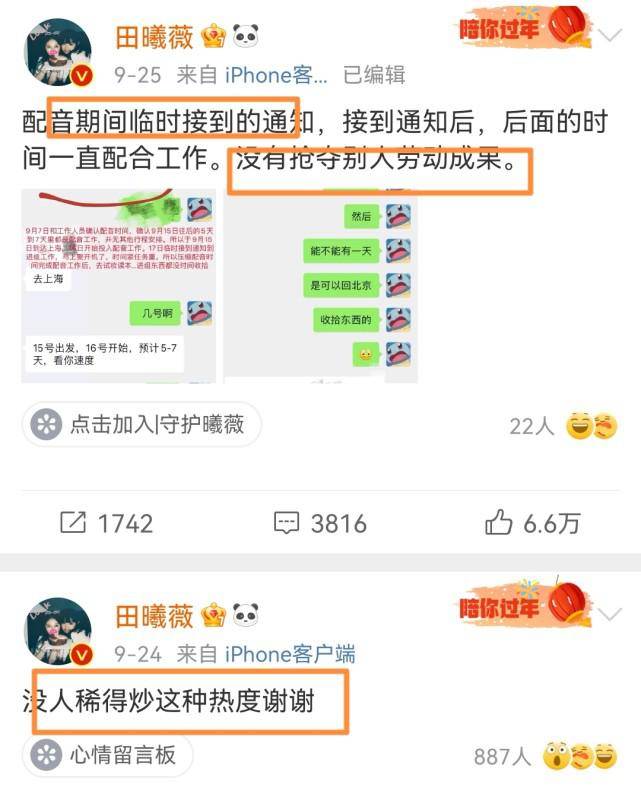View reactions from 22人
This screenshot has width=641, height=794.
coord(562,426)
